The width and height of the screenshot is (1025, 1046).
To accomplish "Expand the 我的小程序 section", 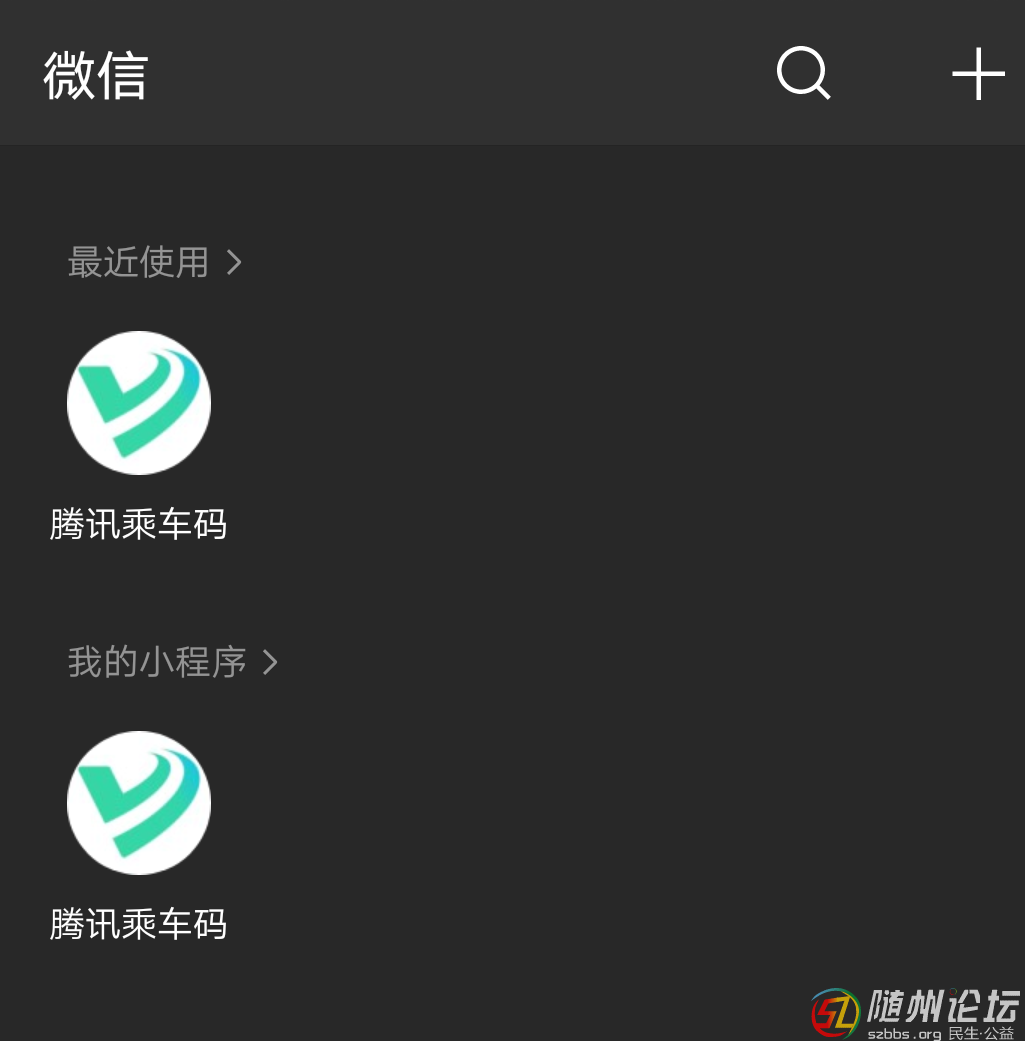I will tap(172, 662).
